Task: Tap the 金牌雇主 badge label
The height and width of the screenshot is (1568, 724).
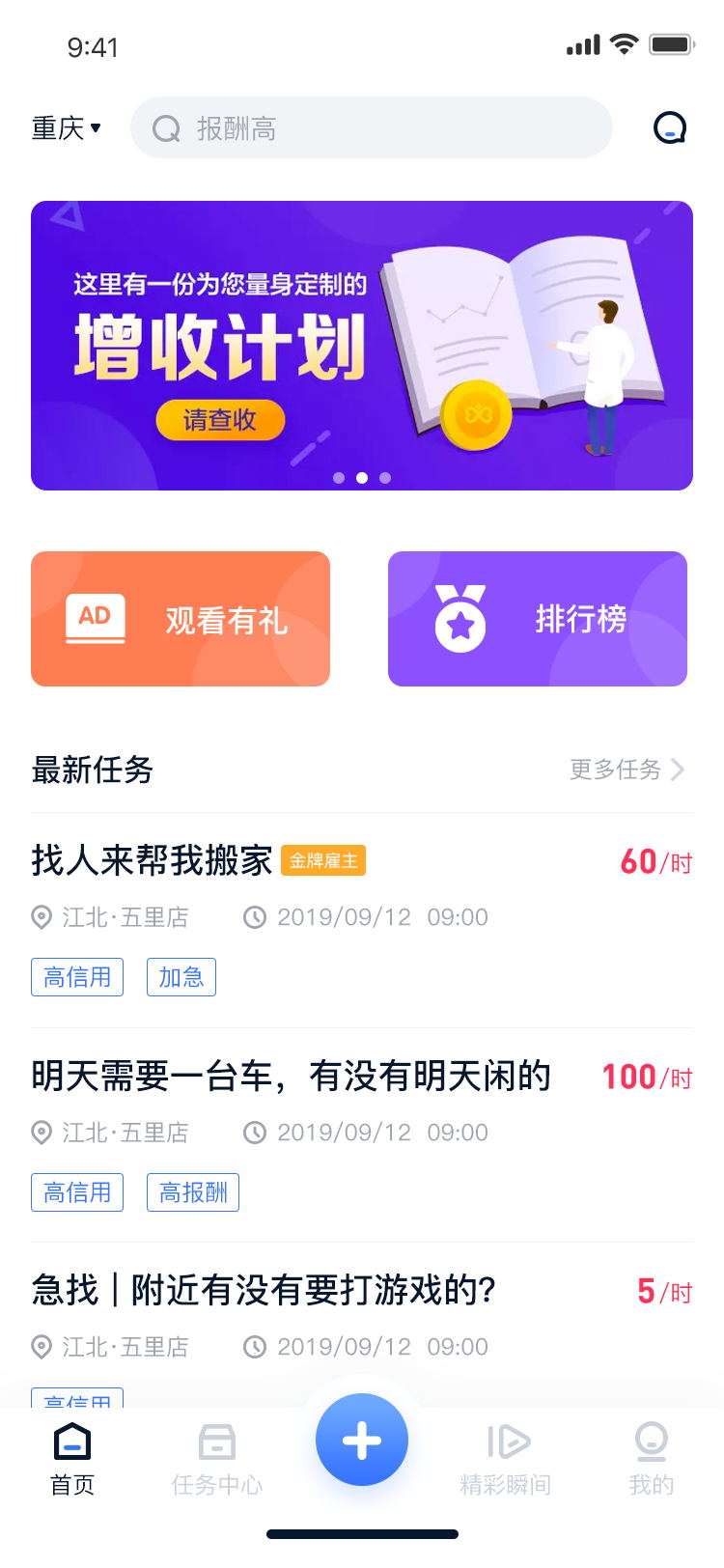Action: tap(323, 859)
